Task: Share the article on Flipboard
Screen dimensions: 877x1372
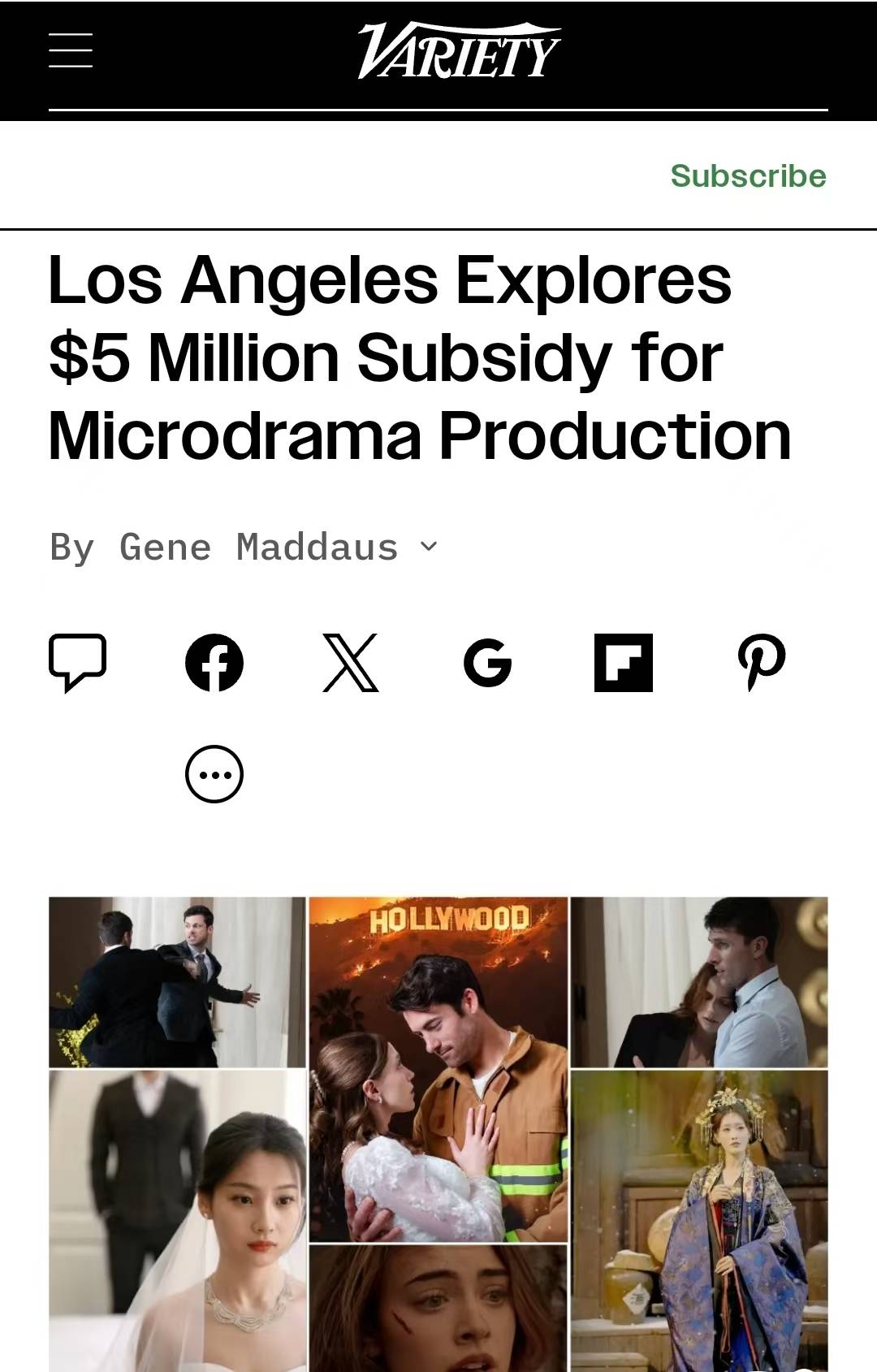Action: click(624, 662)
